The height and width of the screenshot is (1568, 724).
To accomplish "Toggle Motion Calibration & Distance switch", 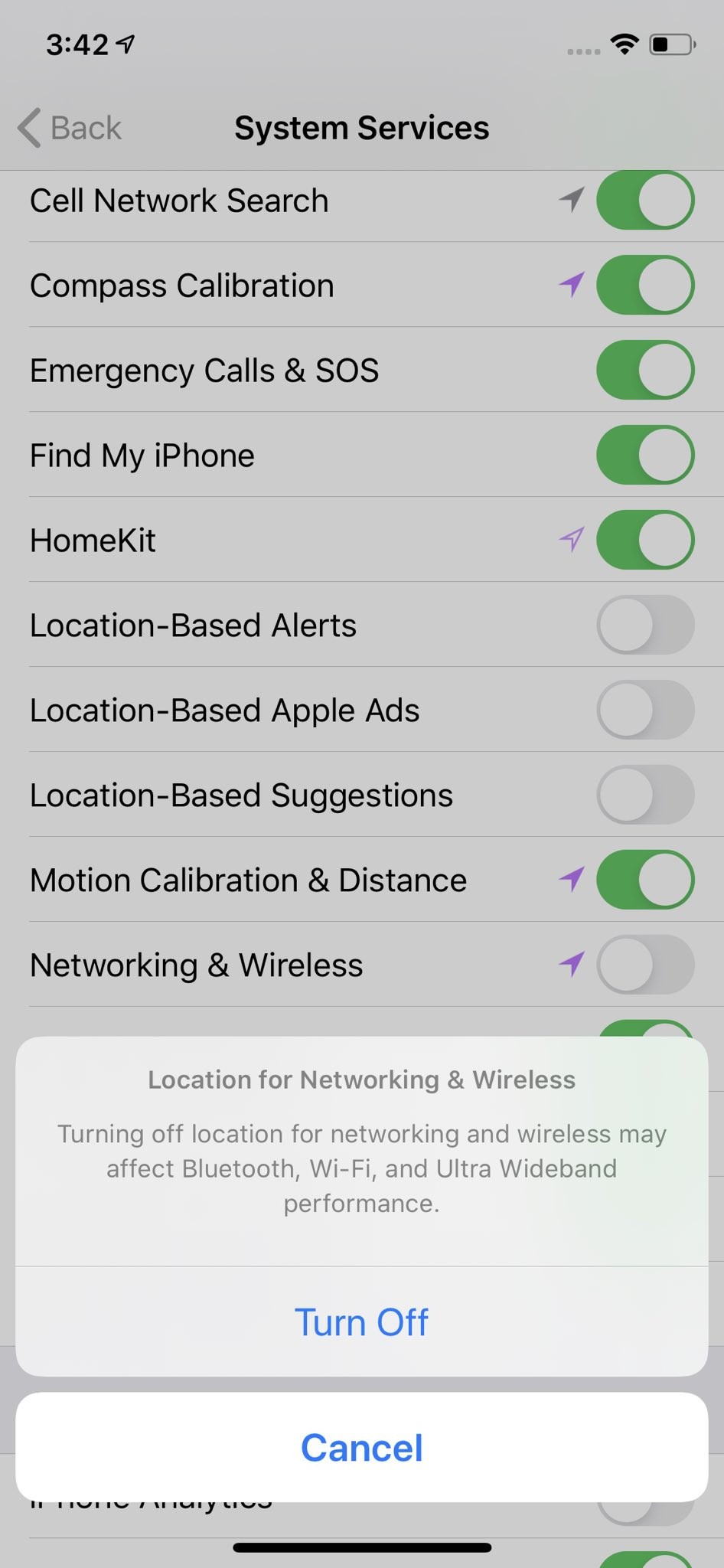I will coord(645,880).
